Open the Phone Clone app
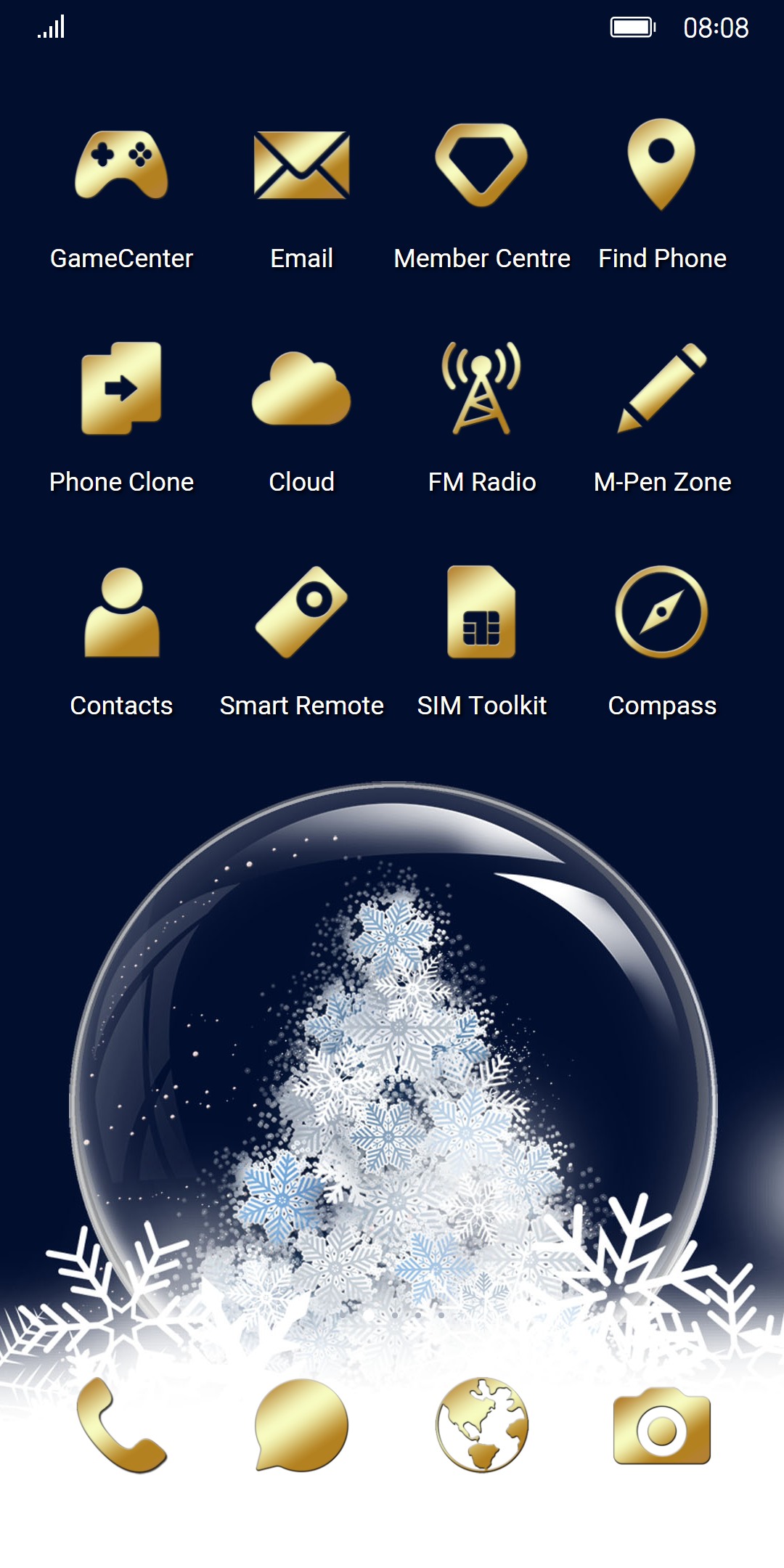 point(121,389)
